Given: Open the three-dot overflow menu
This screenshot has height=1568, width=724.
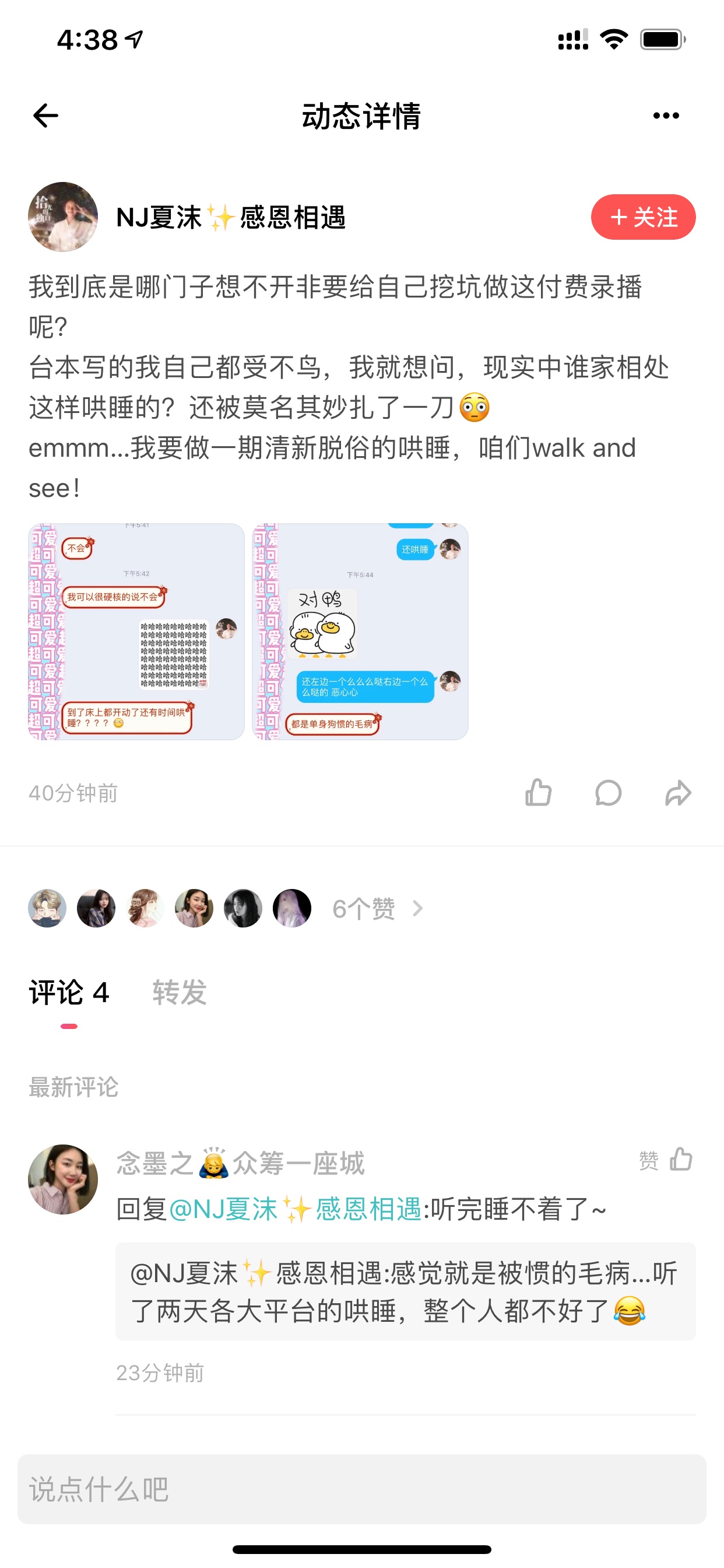Looking at the screenshot, I should pyautogui.click(x=666, y=116).
